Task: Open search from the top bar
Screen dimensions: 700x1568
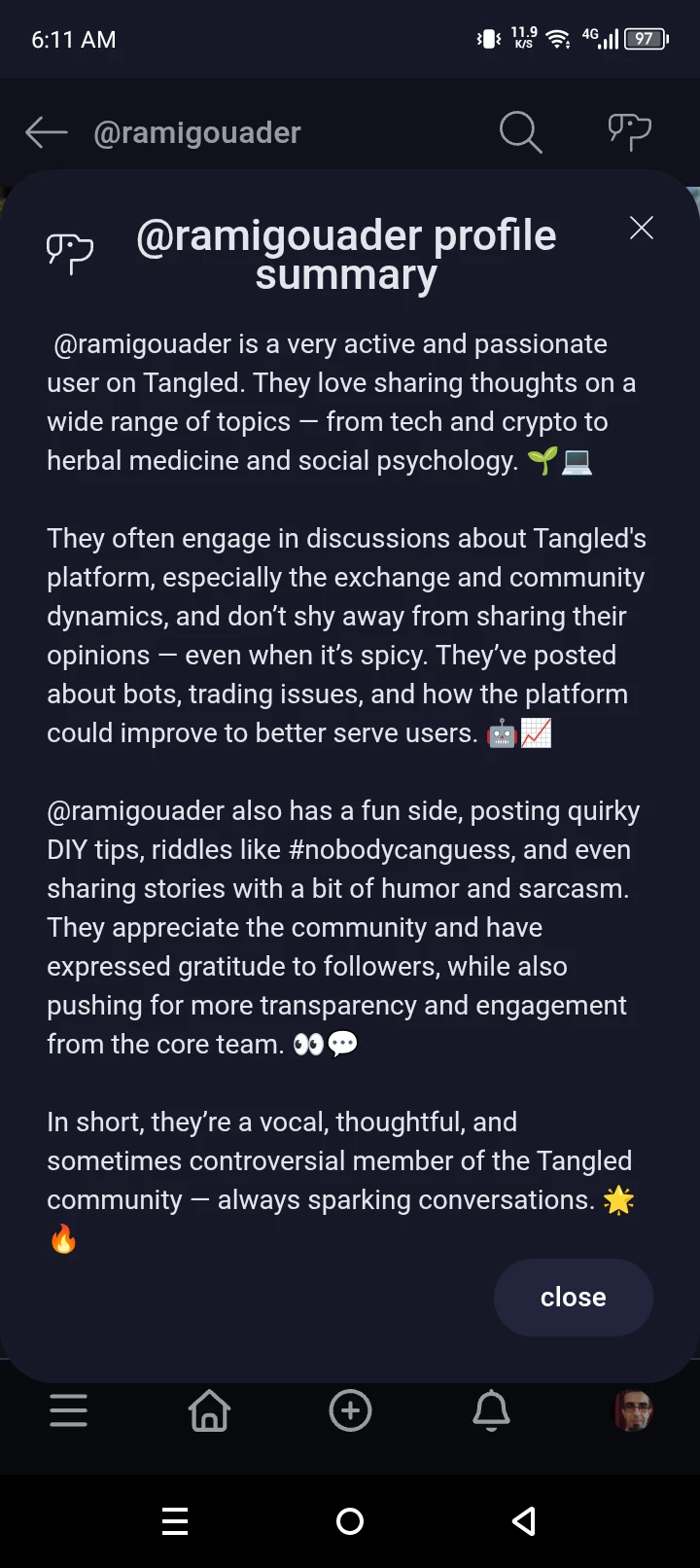Action: [520, 131]
